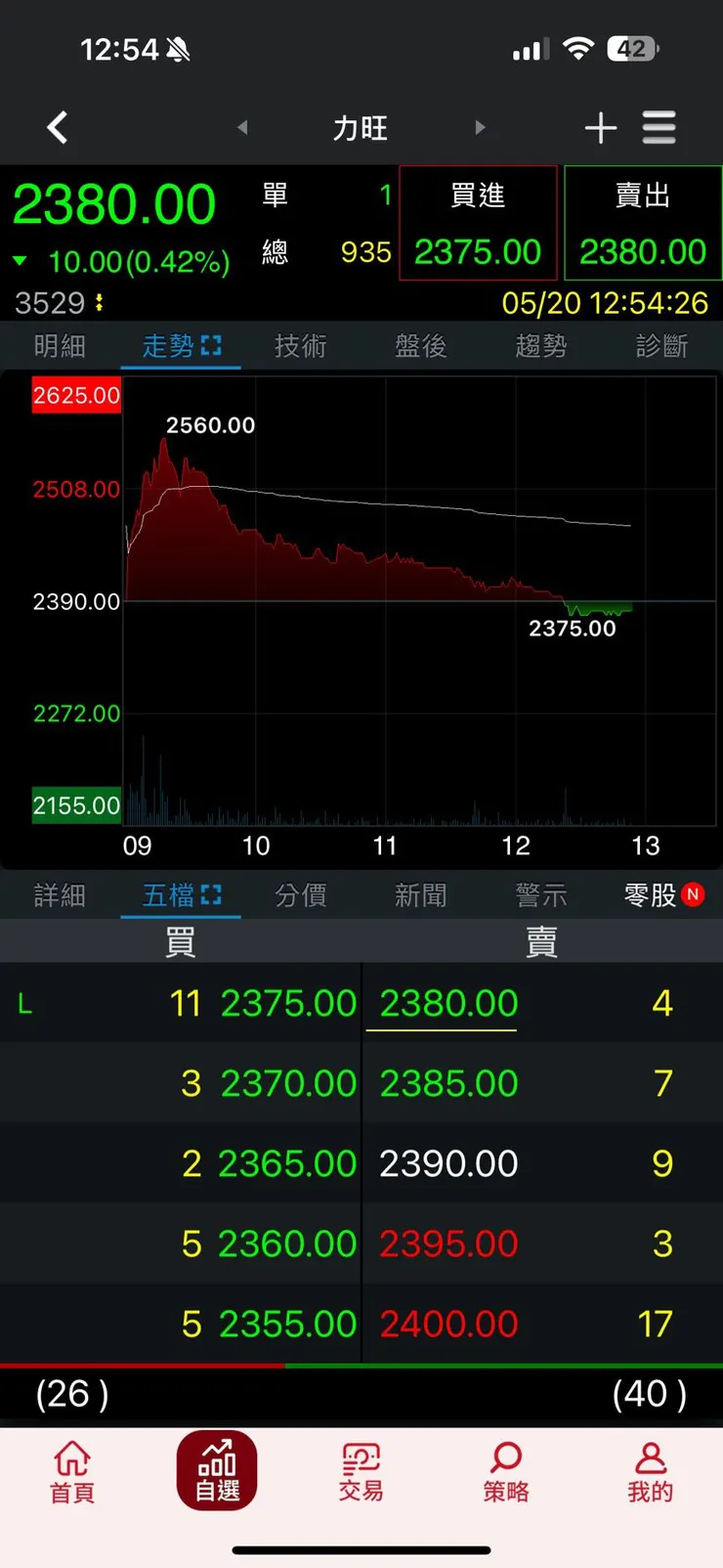Switch to the 趨勢 tab
The width and height of the screenshot is (723, 1568).
[541, 346]
